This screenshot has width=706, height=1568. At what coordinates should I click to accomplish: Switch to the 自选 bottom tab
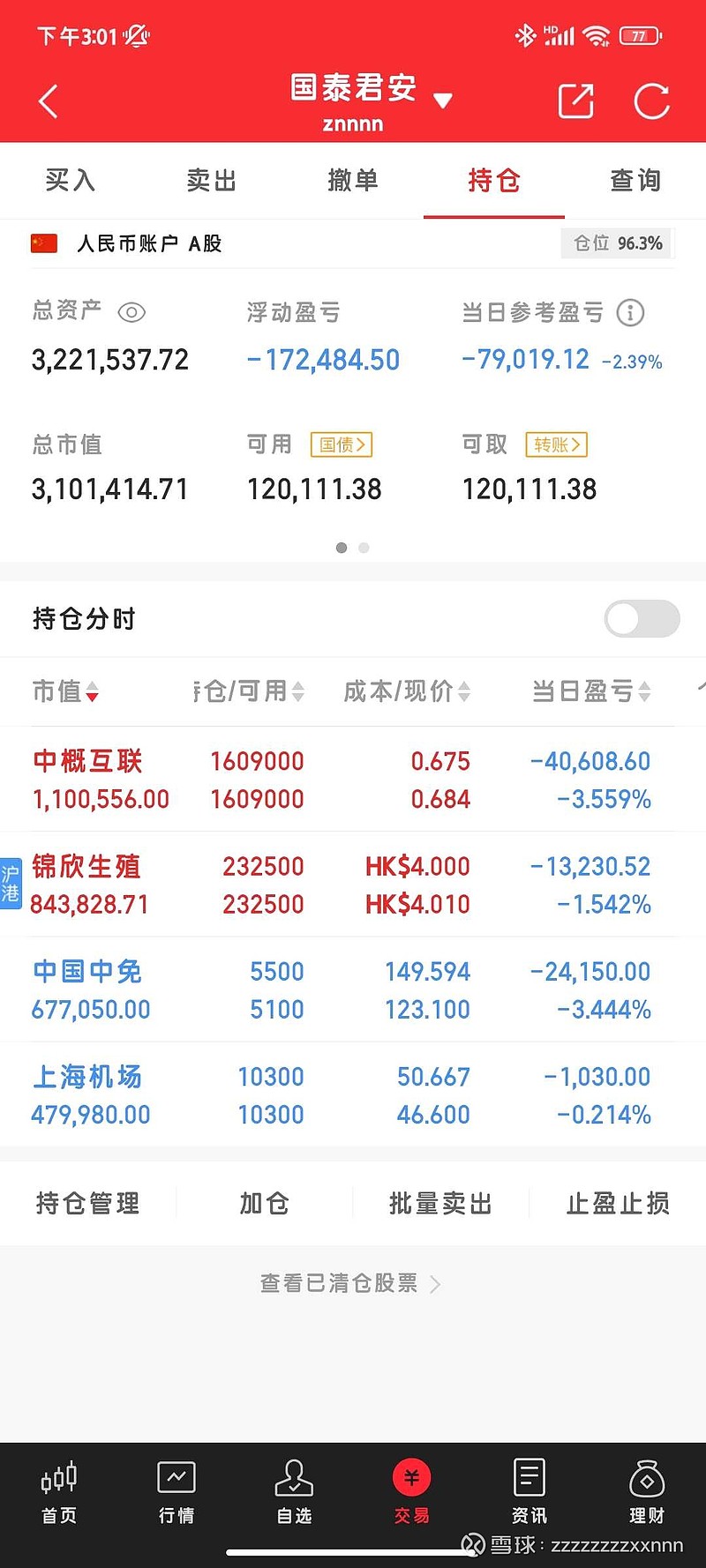[x=294, y=1492]
